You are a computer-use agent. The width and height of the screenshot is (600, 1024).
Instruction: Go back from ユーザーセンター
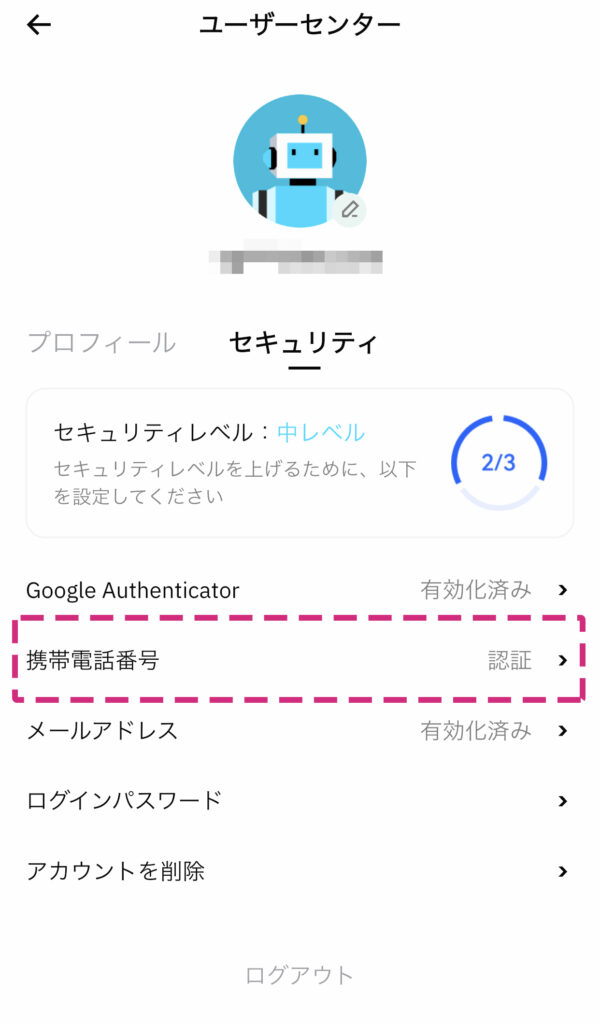[x=39, y=26]
